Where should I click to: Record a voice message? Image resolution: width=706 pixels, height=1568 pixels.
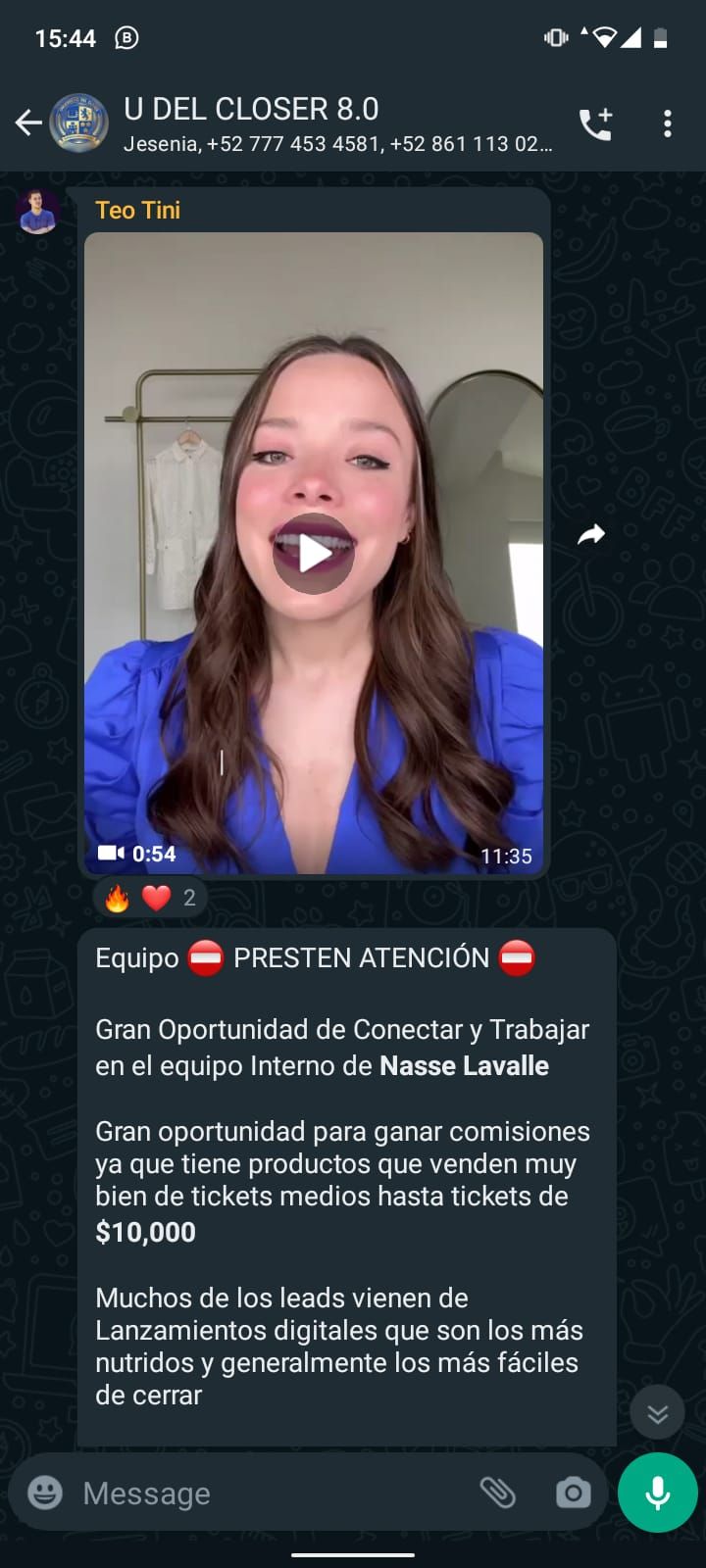(x=657, y=1493)
